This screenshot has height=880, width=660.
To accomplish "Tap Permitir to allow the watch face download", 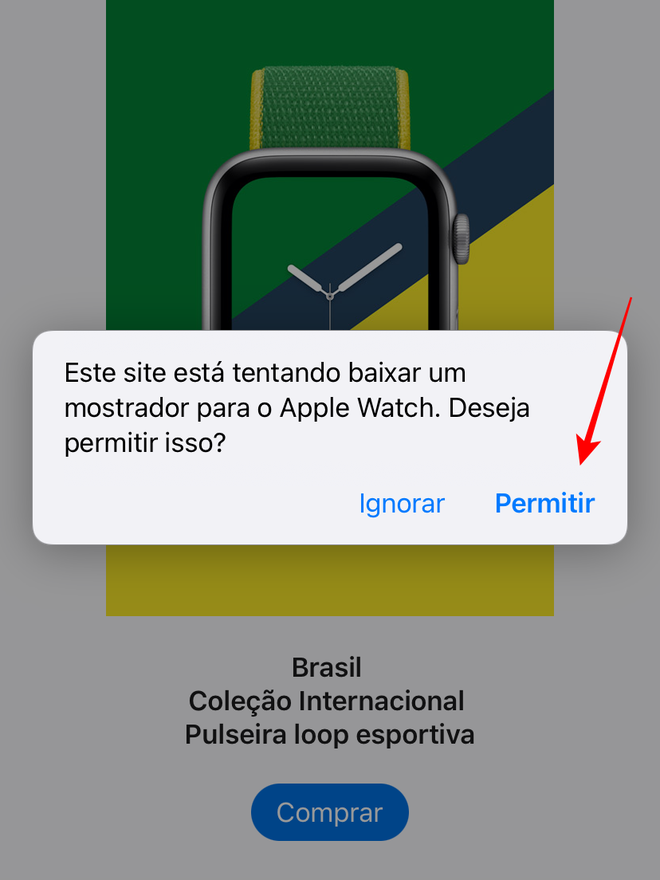I will (544, 503).
